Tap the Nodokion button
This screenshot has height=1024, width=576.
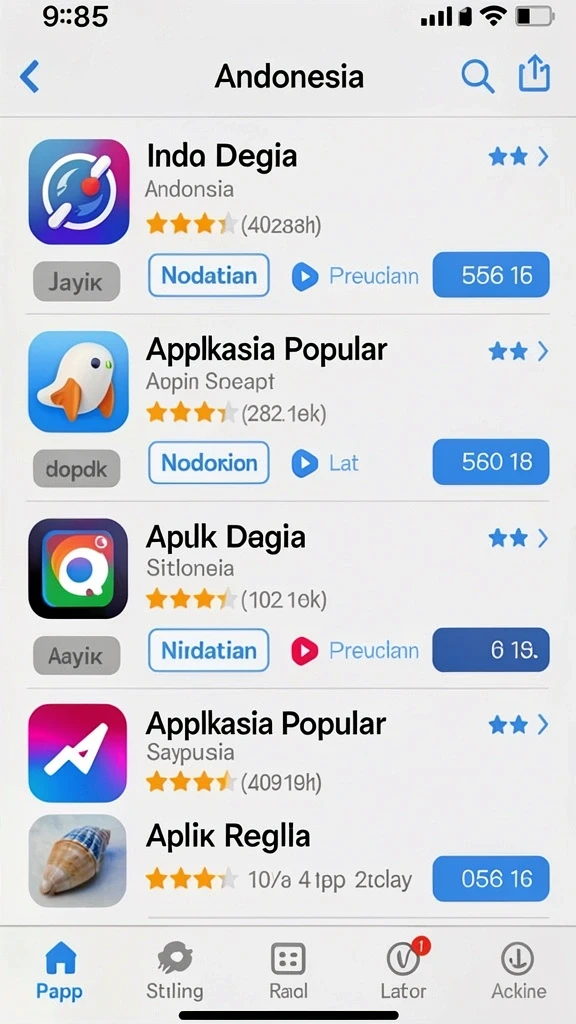coord(209,463)
